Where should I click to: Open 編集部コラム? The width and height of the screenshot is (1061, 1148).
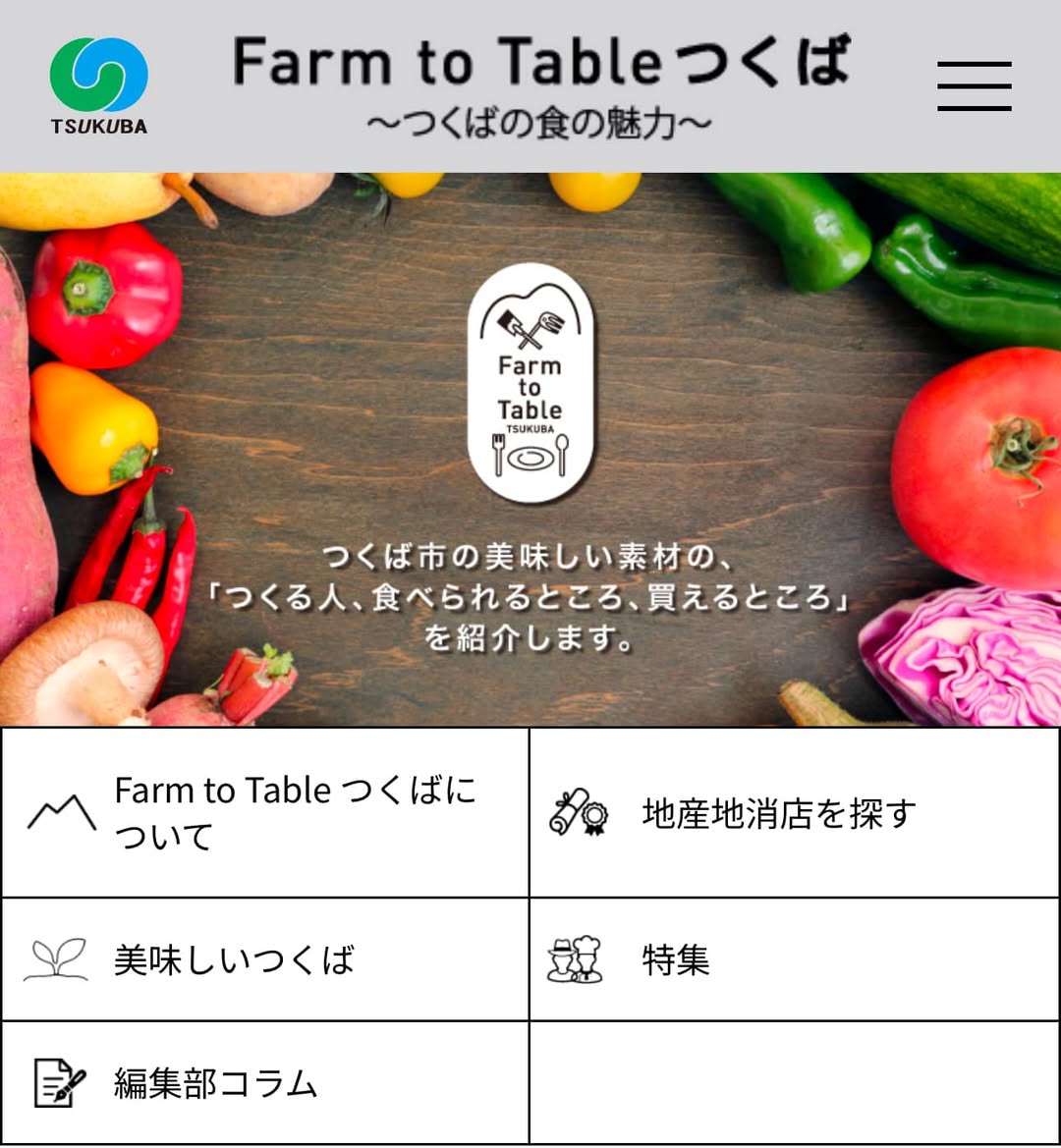click(265, 1083)
